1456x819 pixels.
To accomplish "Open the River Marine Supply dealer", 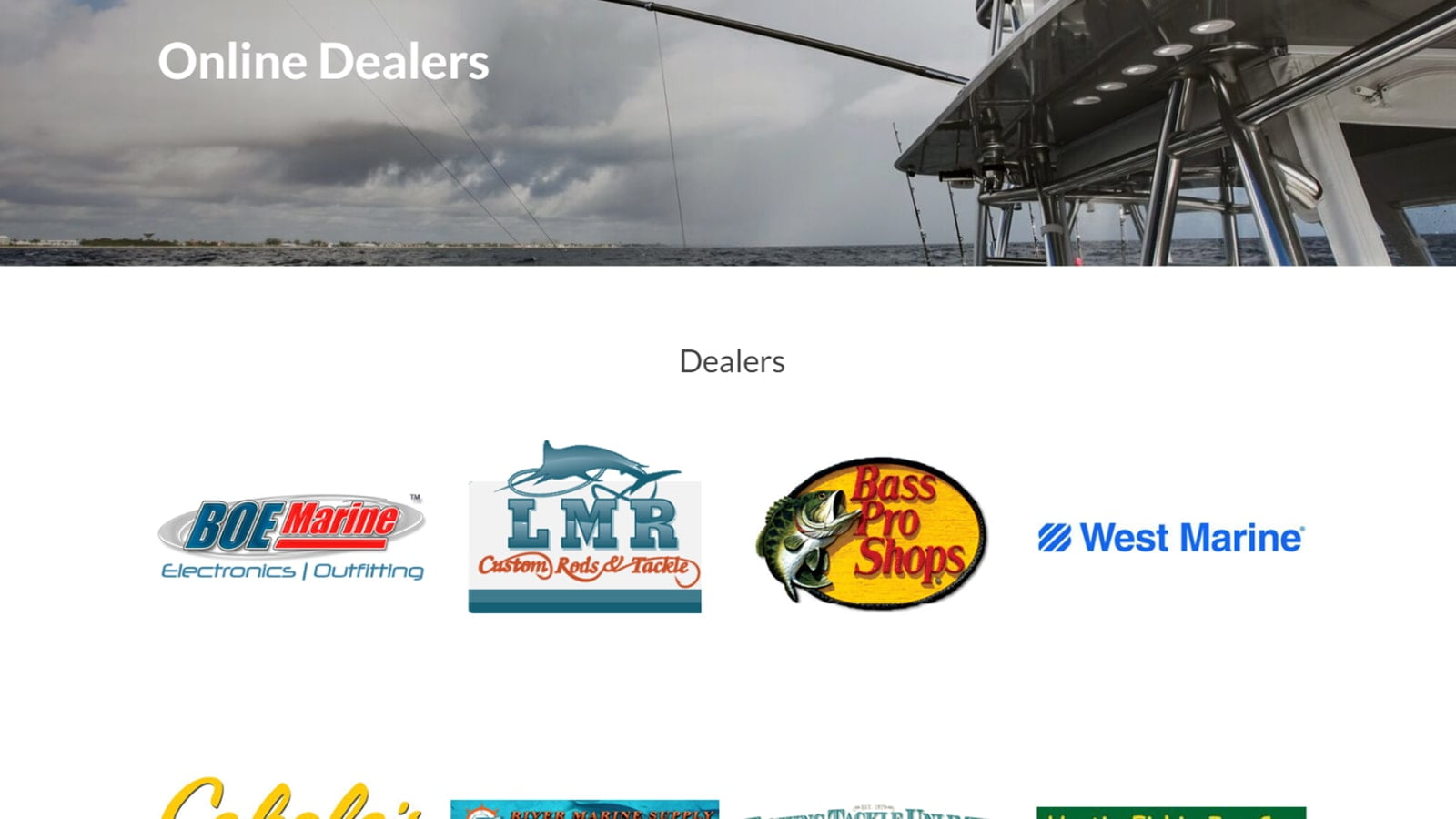I will (x=584, y=809).
